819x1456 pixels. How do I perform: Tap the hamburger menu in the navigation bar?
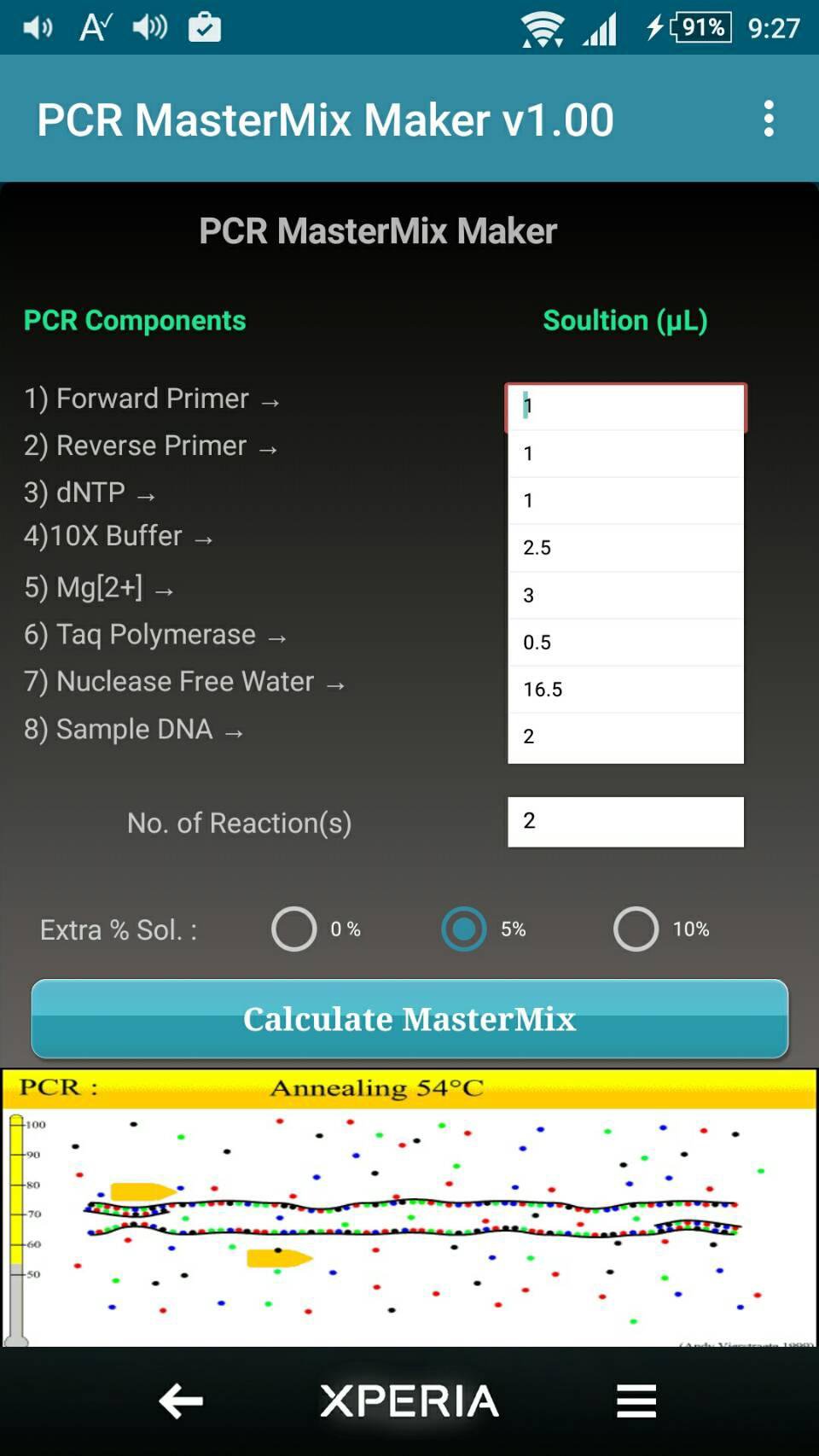pos(635,1399)
